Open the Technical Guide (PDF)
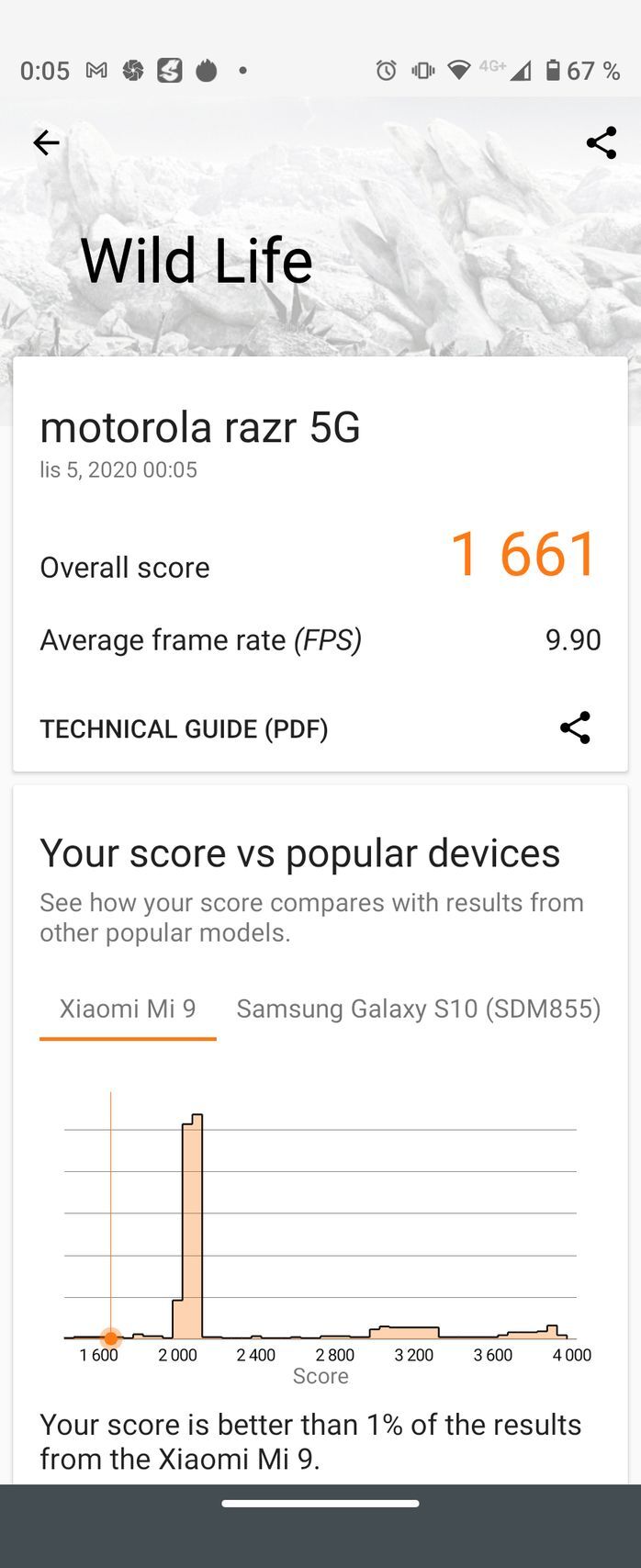Image resolution: width=641 pixels, height=1568 pixels. coord(184,728)
